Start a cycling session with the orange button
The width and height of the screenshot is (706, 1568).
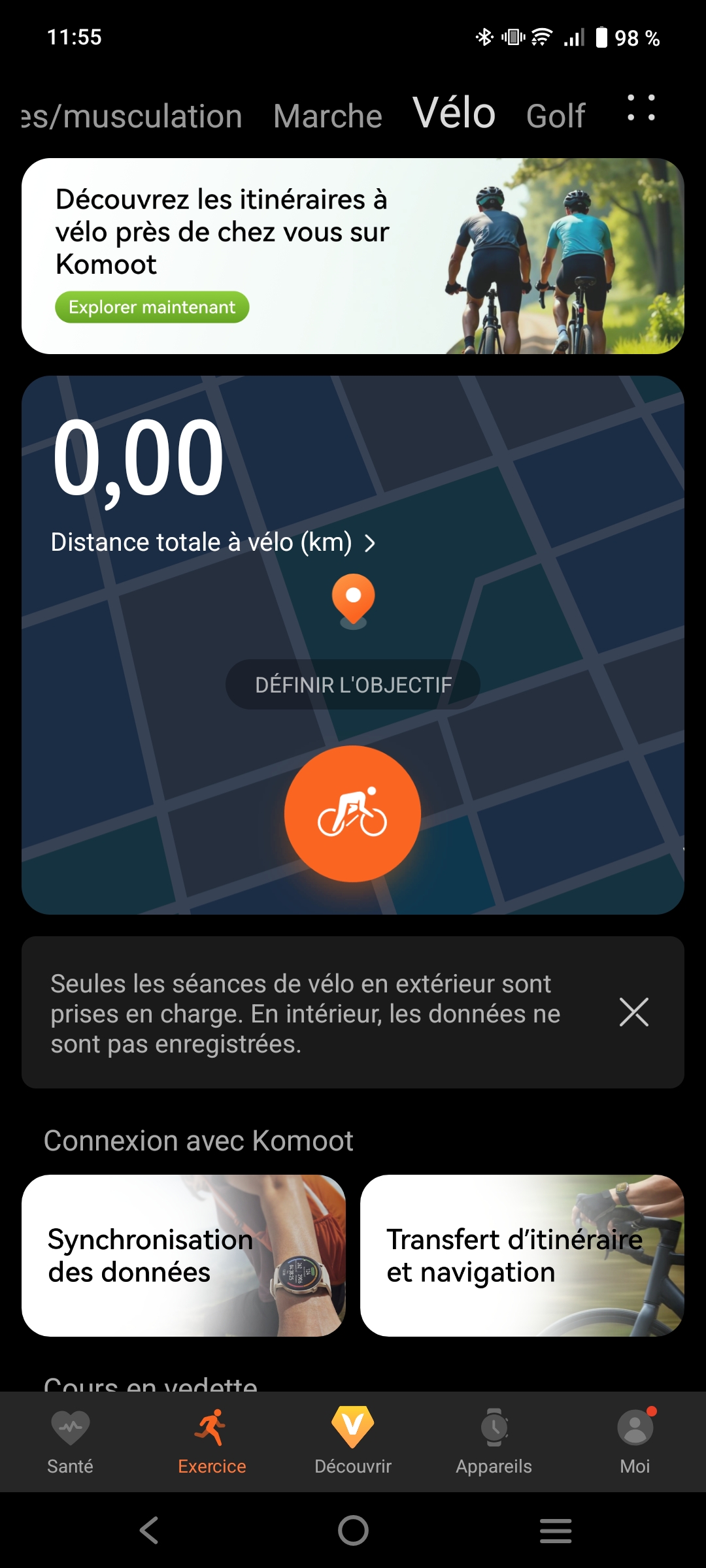pyautogui.click(x=353, y=814)
